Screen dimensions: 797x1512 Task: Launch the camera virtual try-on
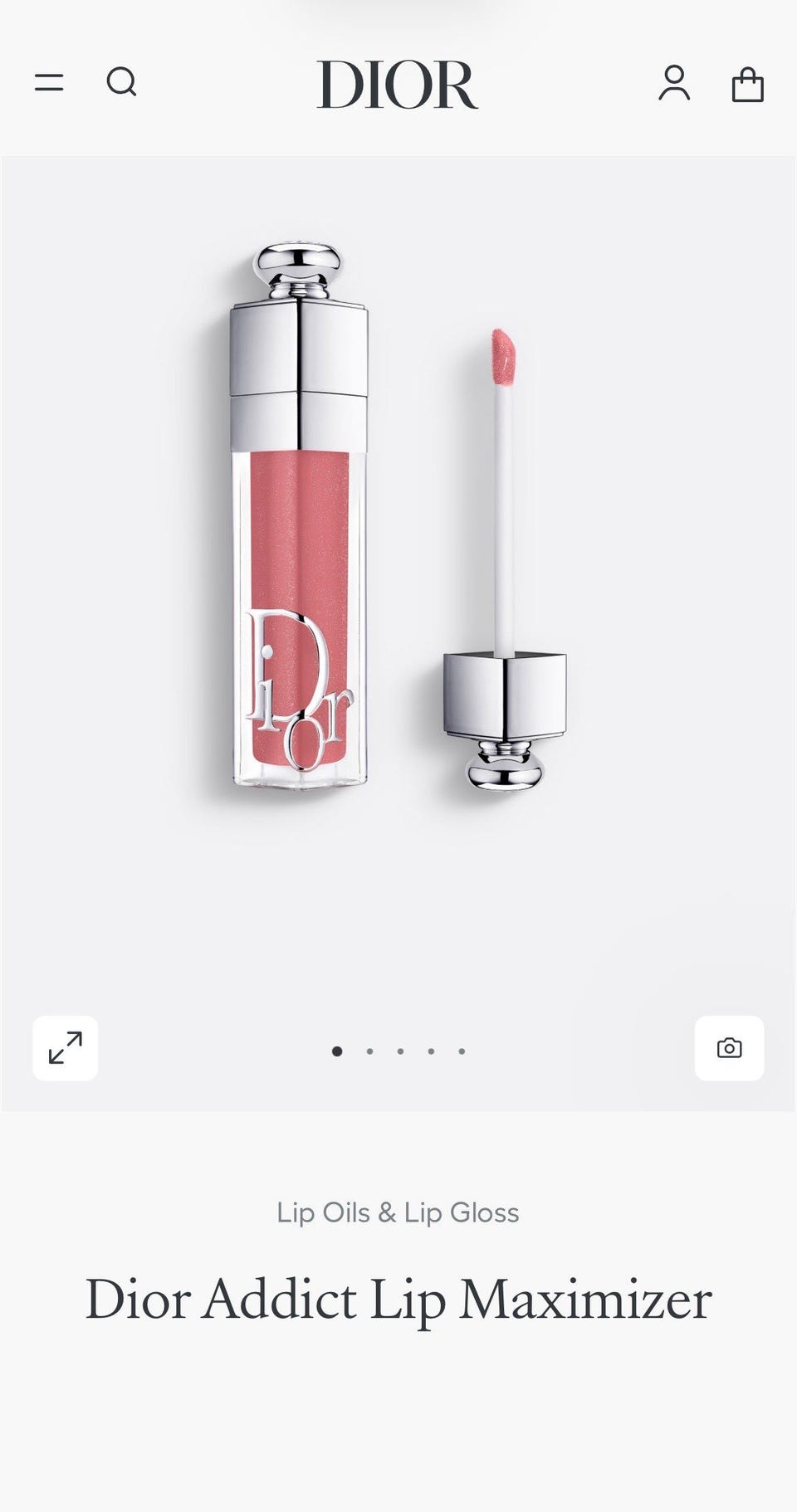coord(729,1048)
